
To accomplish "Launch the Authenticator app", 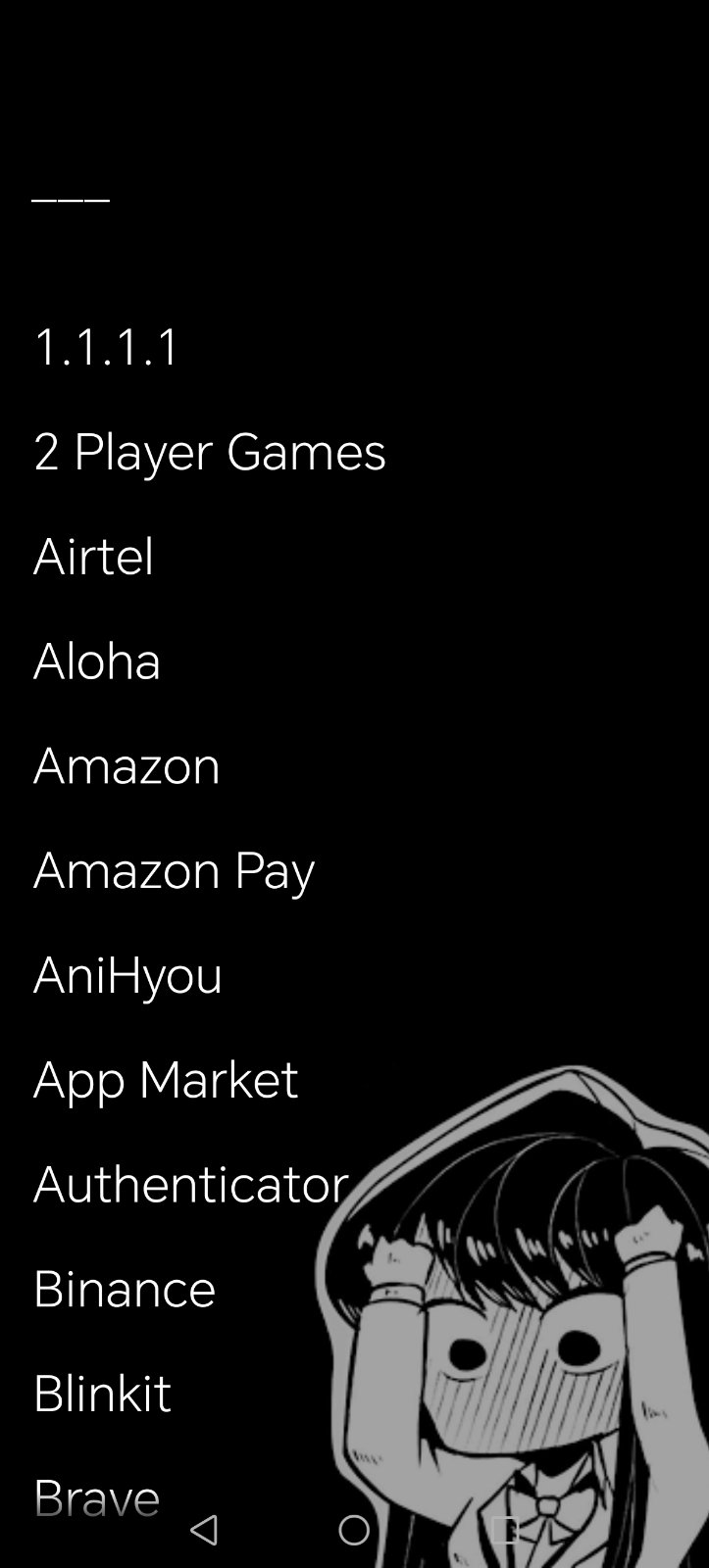I will pos(191,1185).
